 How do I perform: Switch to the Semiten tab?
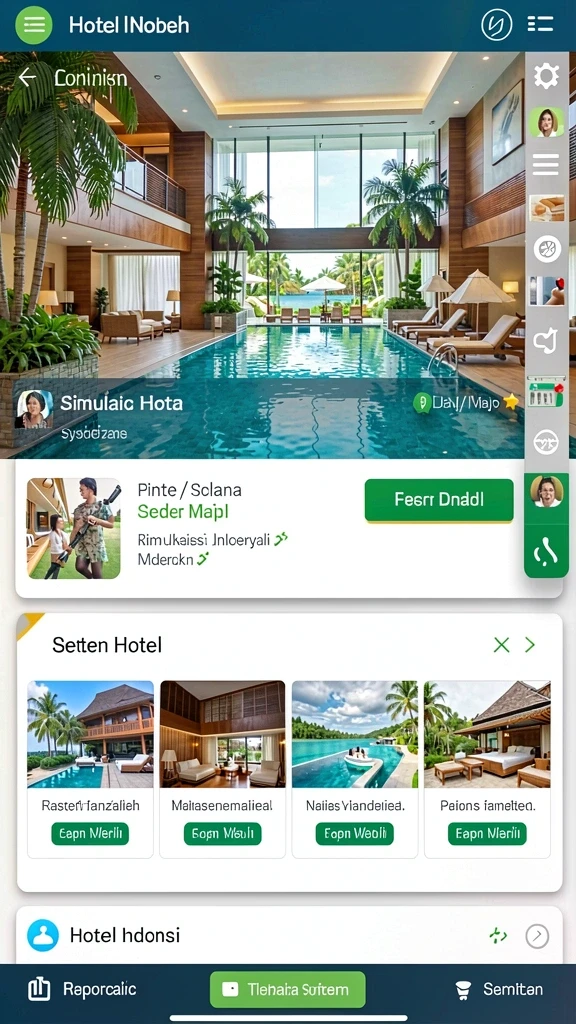tap(500, 989)
